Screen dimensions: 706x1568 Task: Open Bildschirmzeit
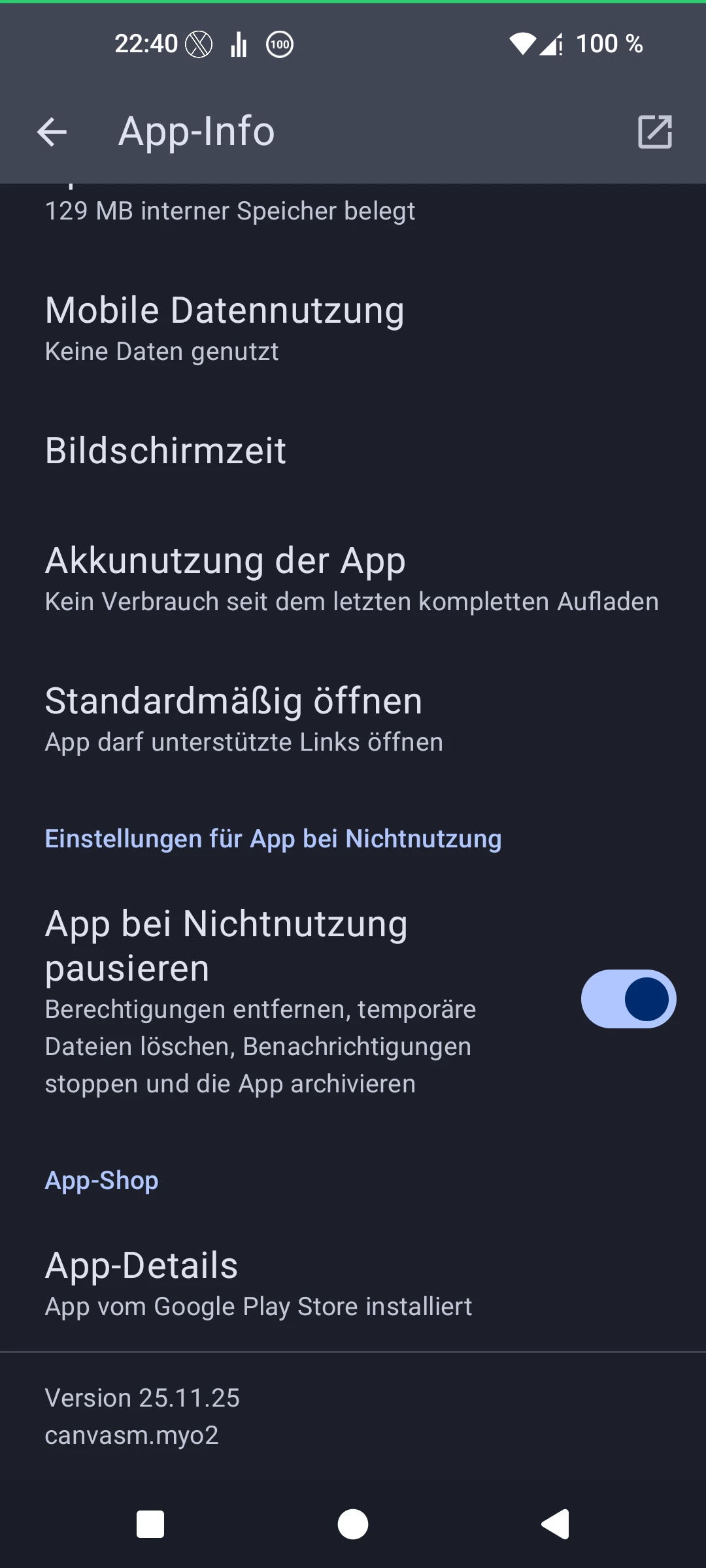(353, 451)
